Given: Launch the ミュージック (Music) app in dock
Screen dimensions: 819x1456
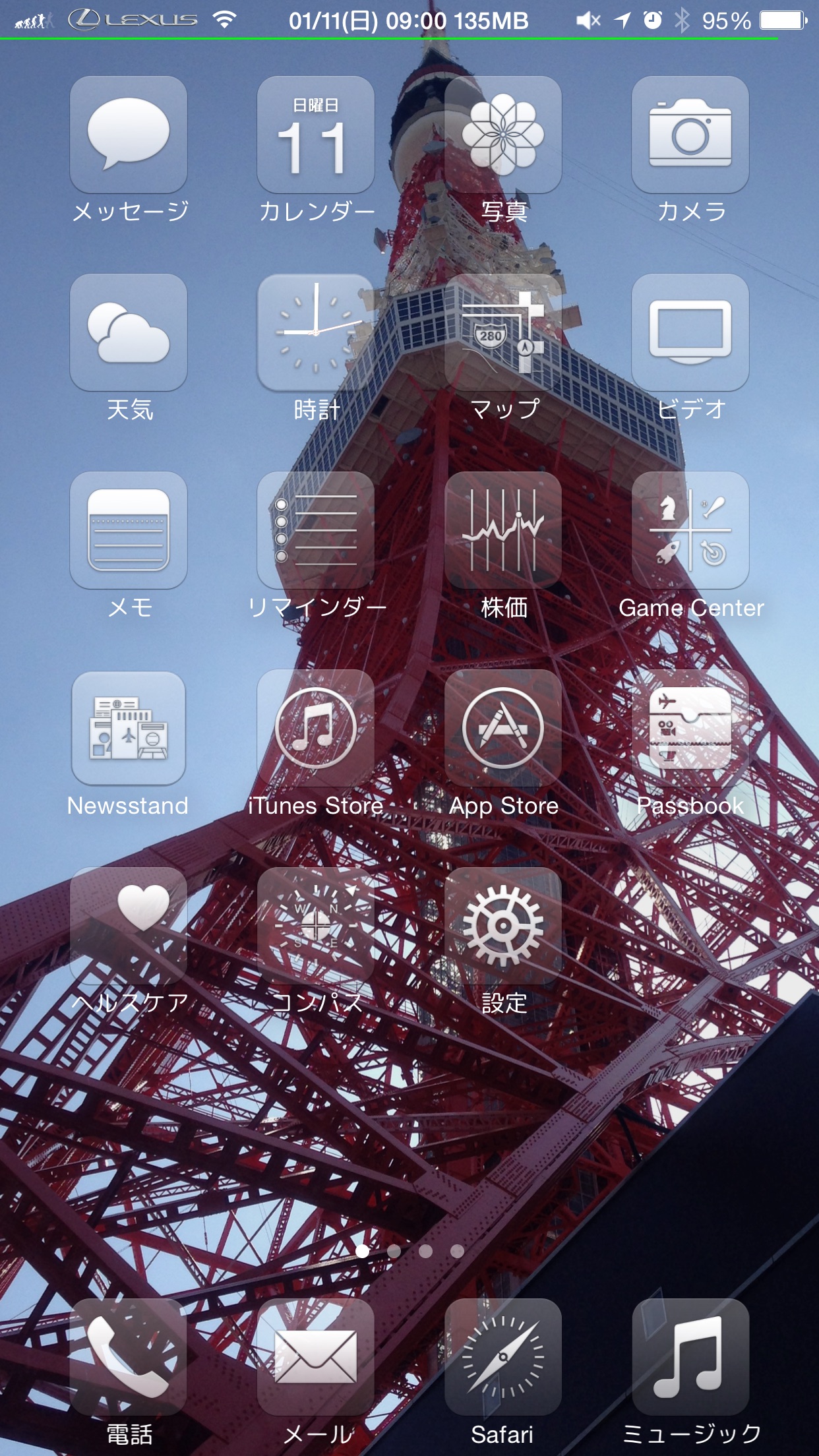Looking at the screenshot, I should point(690,1357).
